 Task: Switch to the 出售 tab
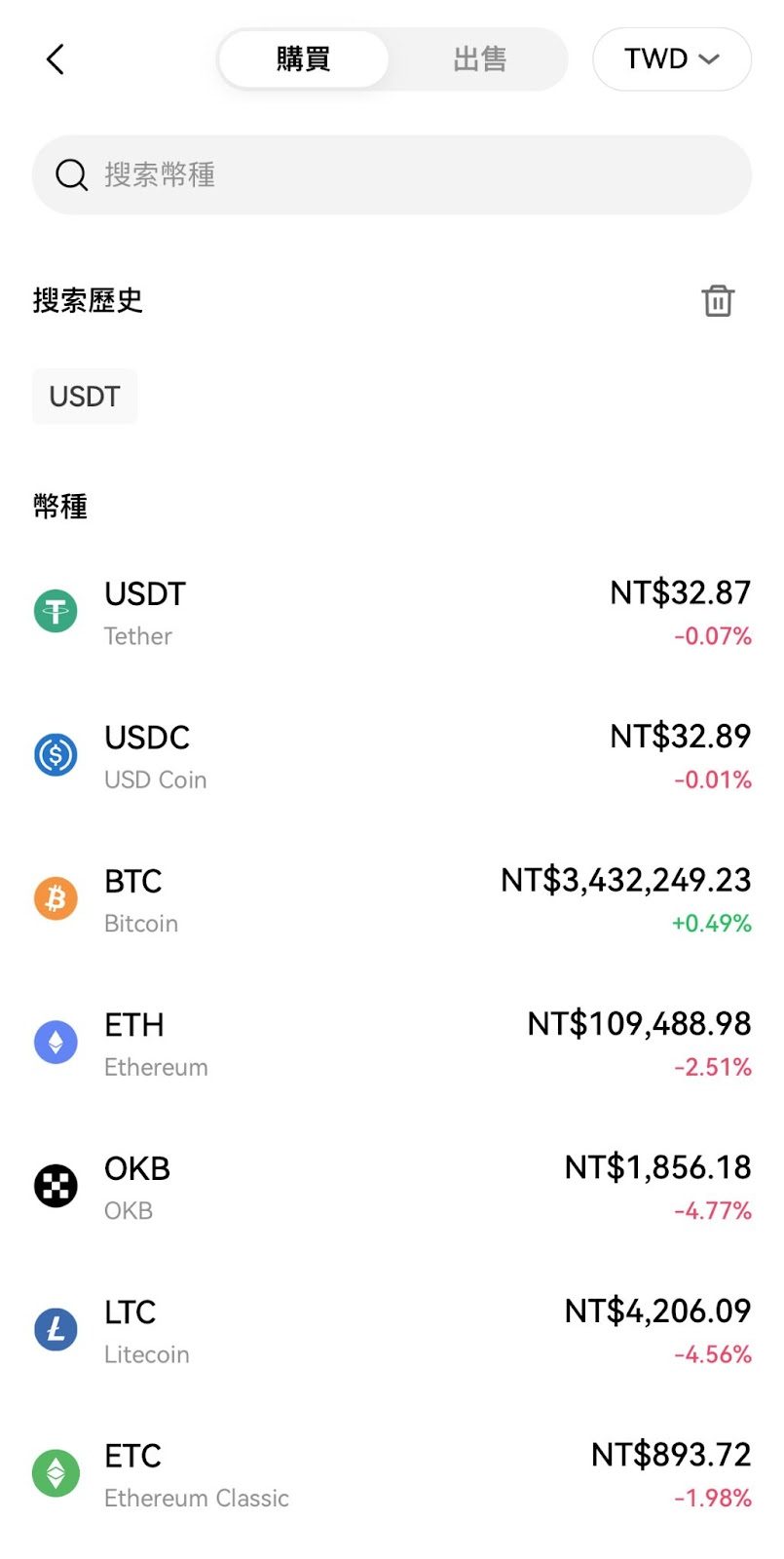(x=479, y=59)
